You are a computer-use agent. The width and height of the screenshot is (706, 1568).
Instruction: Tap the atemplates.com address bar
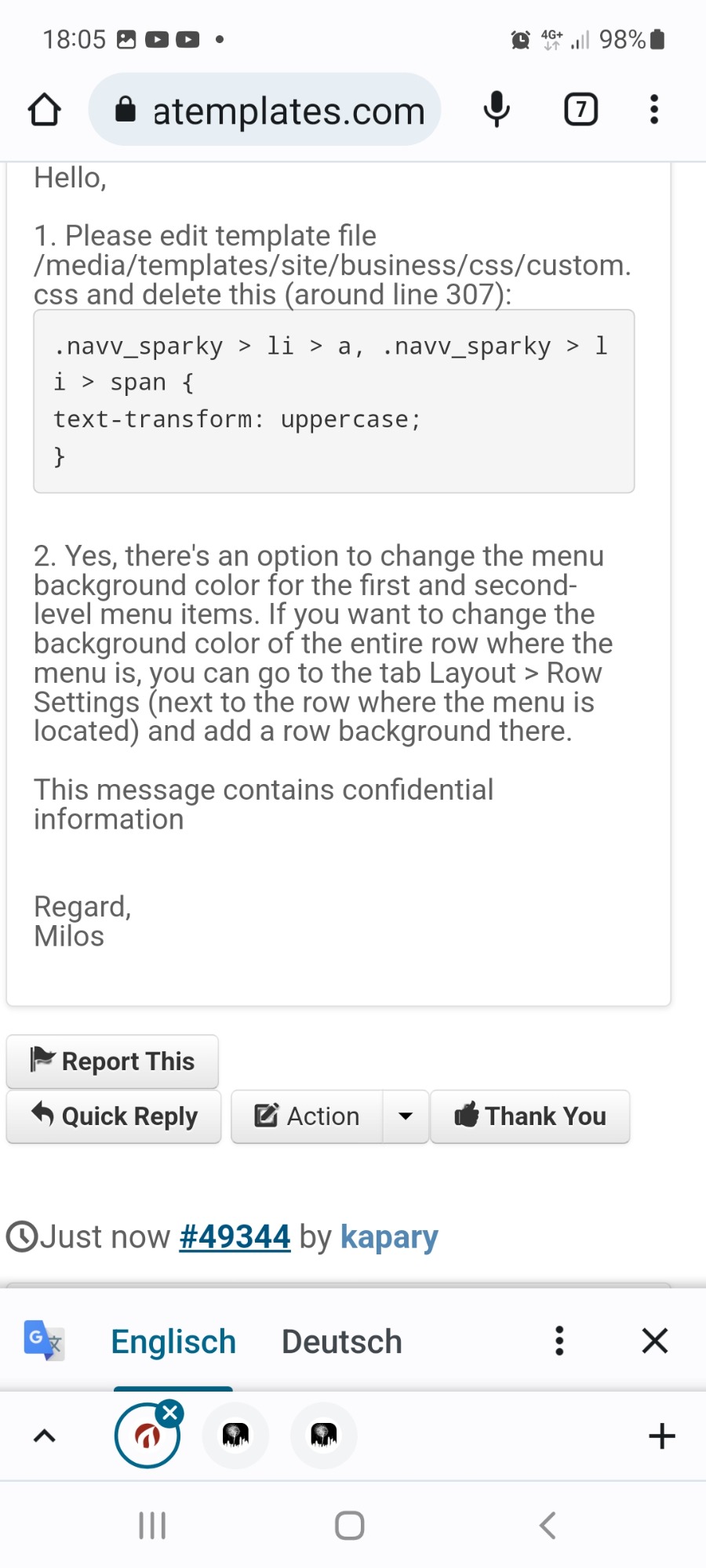(264, 110)
